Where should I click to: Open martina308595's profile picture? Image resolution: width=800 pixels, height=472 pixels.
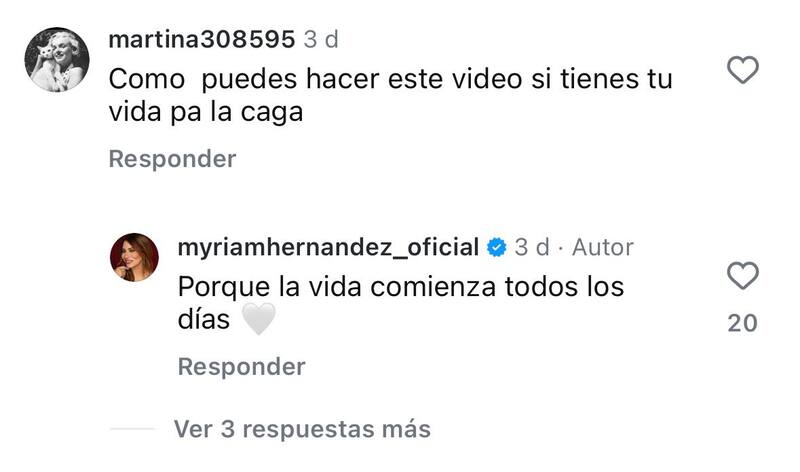pos(57,60)
